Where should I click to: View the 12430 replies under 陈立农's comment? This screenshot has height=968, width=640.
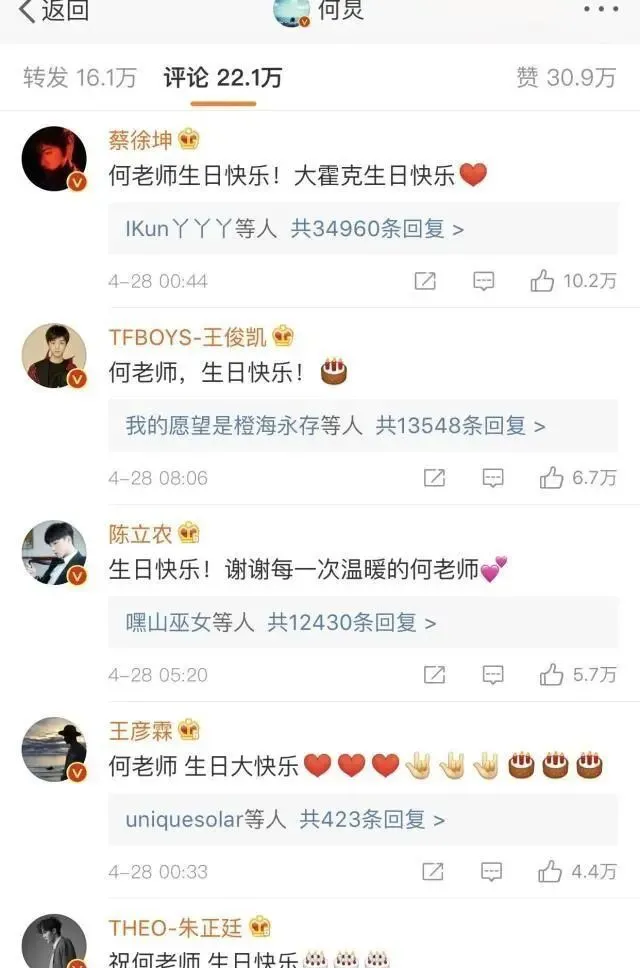coord(281,623)
